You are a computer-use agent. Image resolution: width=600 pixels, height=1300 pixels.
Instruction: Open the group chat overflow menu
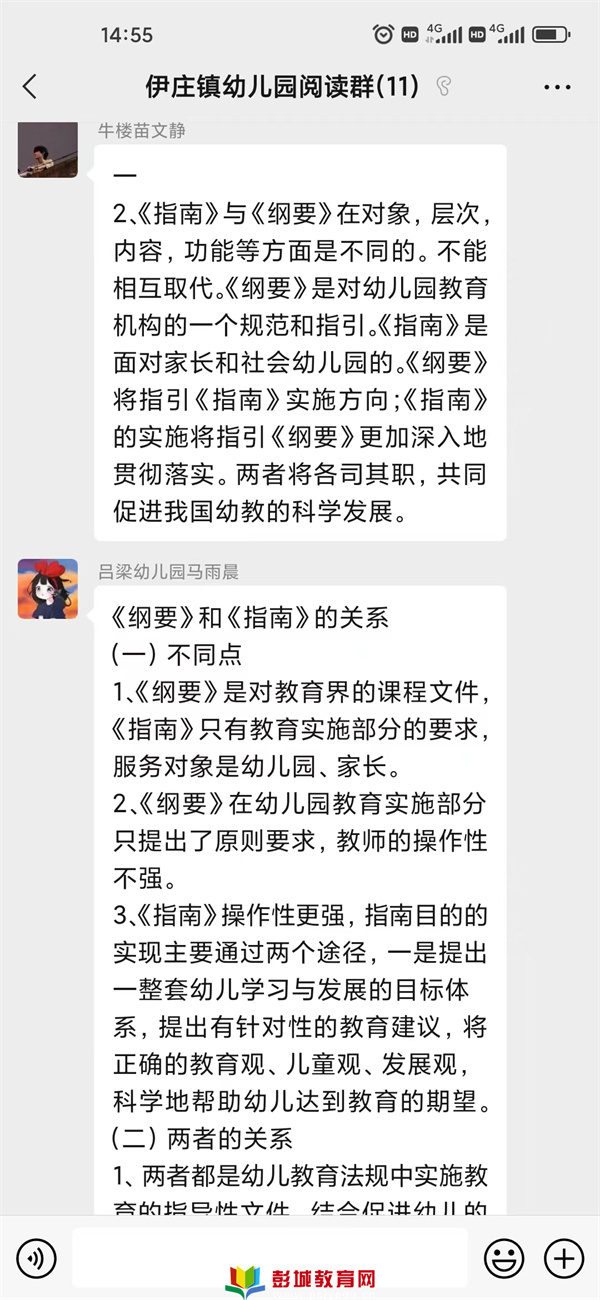(x=557, y=87)
